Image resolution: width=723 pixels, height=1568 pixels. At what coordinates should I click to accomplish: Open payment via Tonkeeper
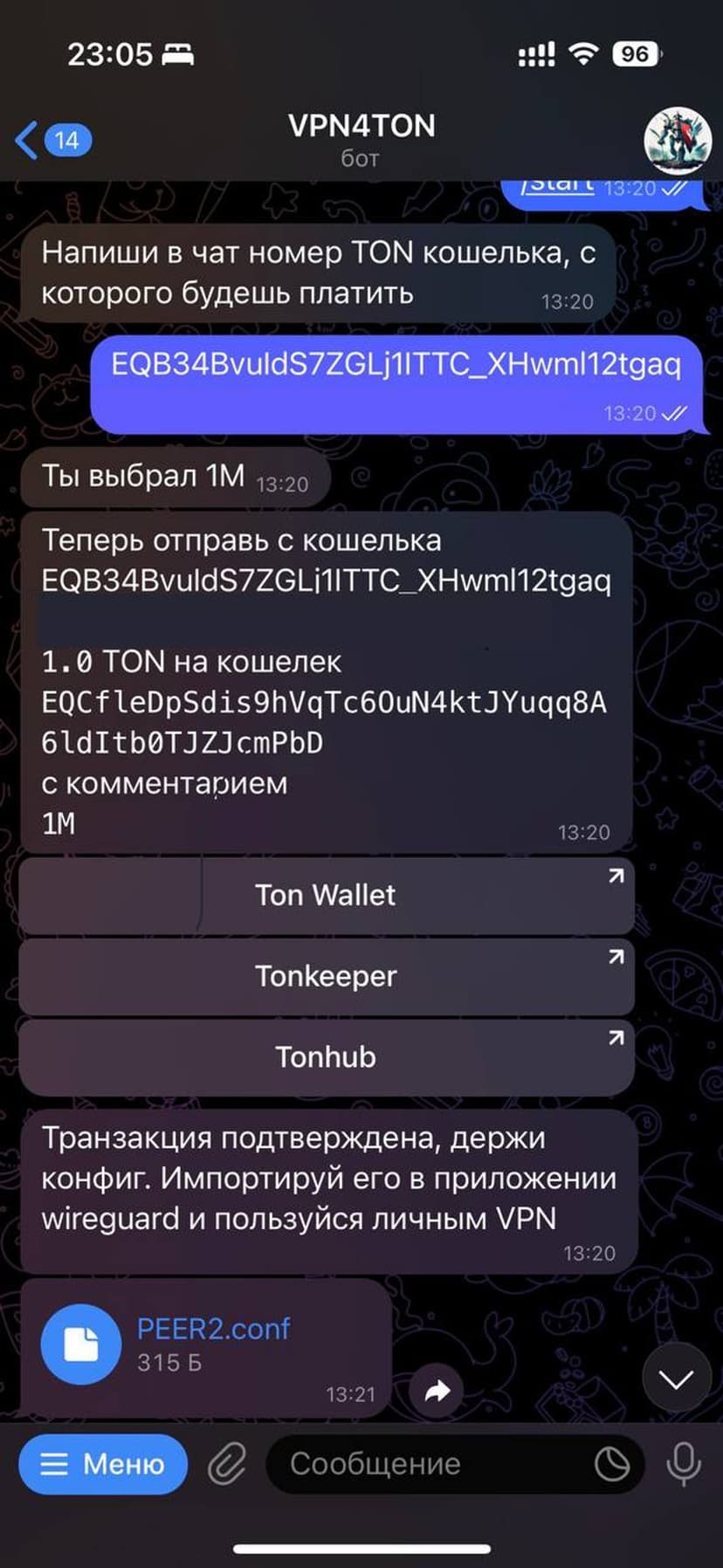(x=326, y=976)
